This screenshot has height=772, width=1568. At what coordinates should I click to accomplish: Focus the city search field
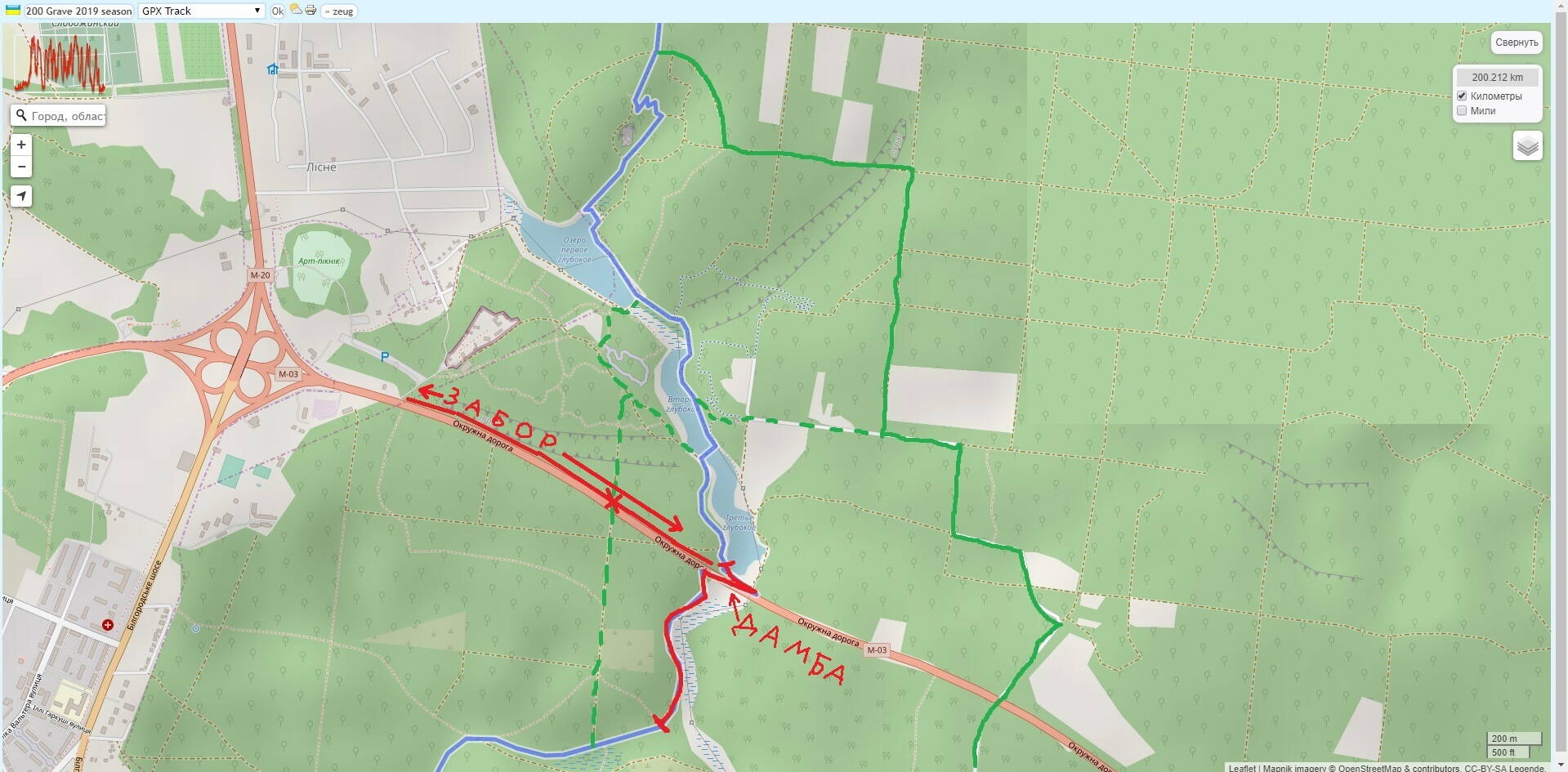[67, 116]
